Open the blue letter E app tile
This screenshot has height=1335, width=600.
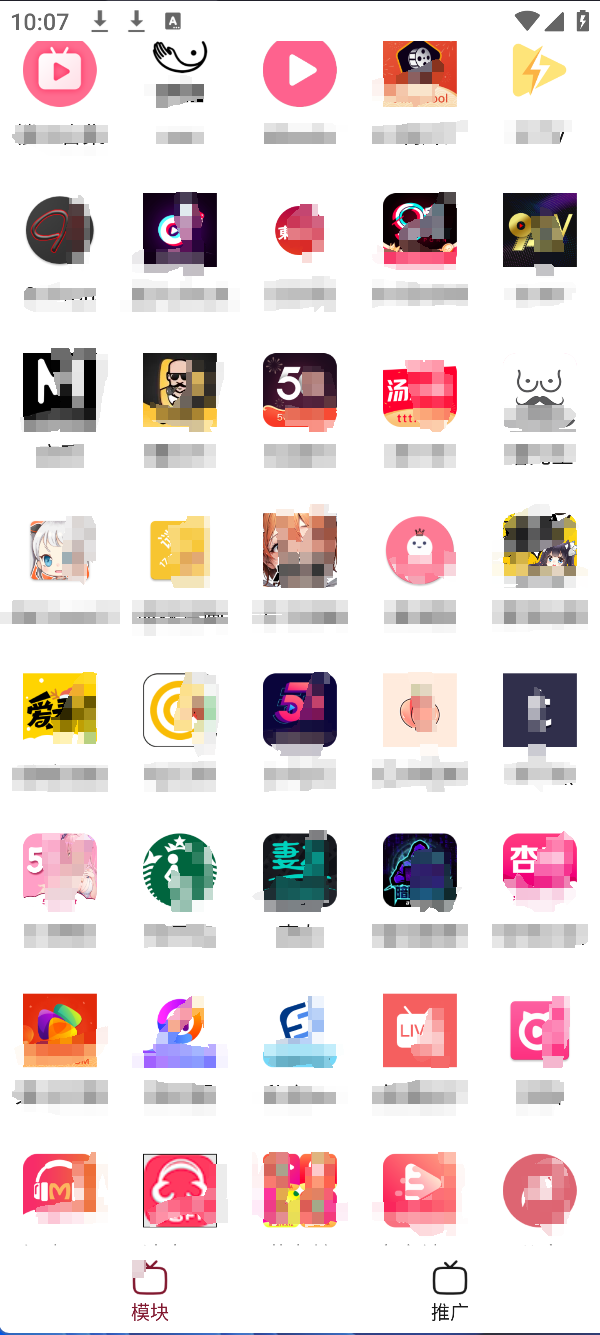click(x=300, y=1032)
